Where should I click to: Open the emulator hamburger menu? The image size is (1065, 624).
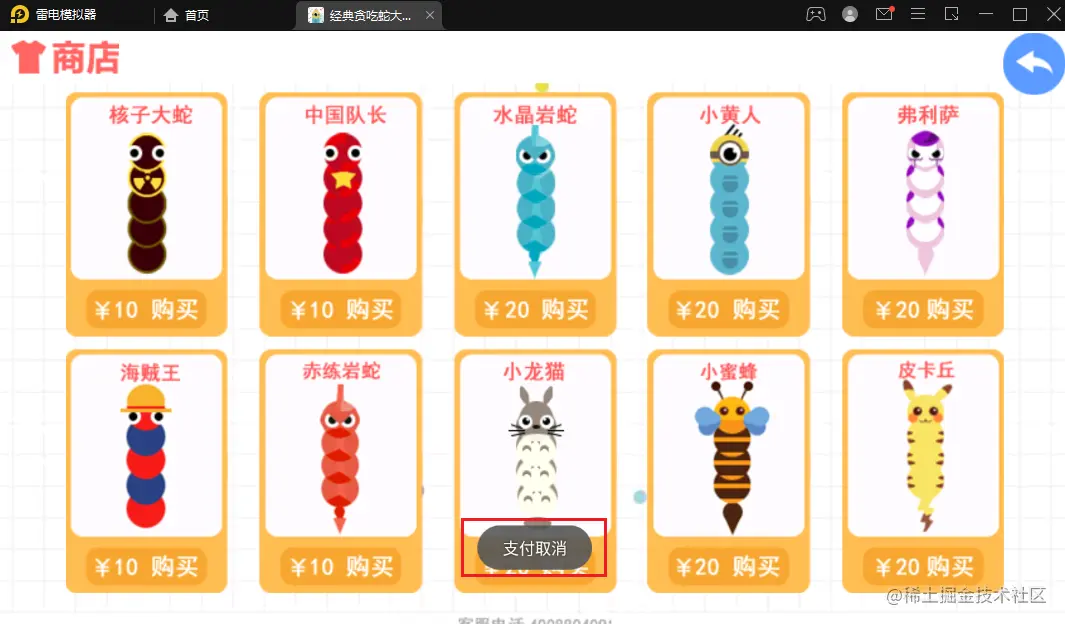(x=918, y=14)
